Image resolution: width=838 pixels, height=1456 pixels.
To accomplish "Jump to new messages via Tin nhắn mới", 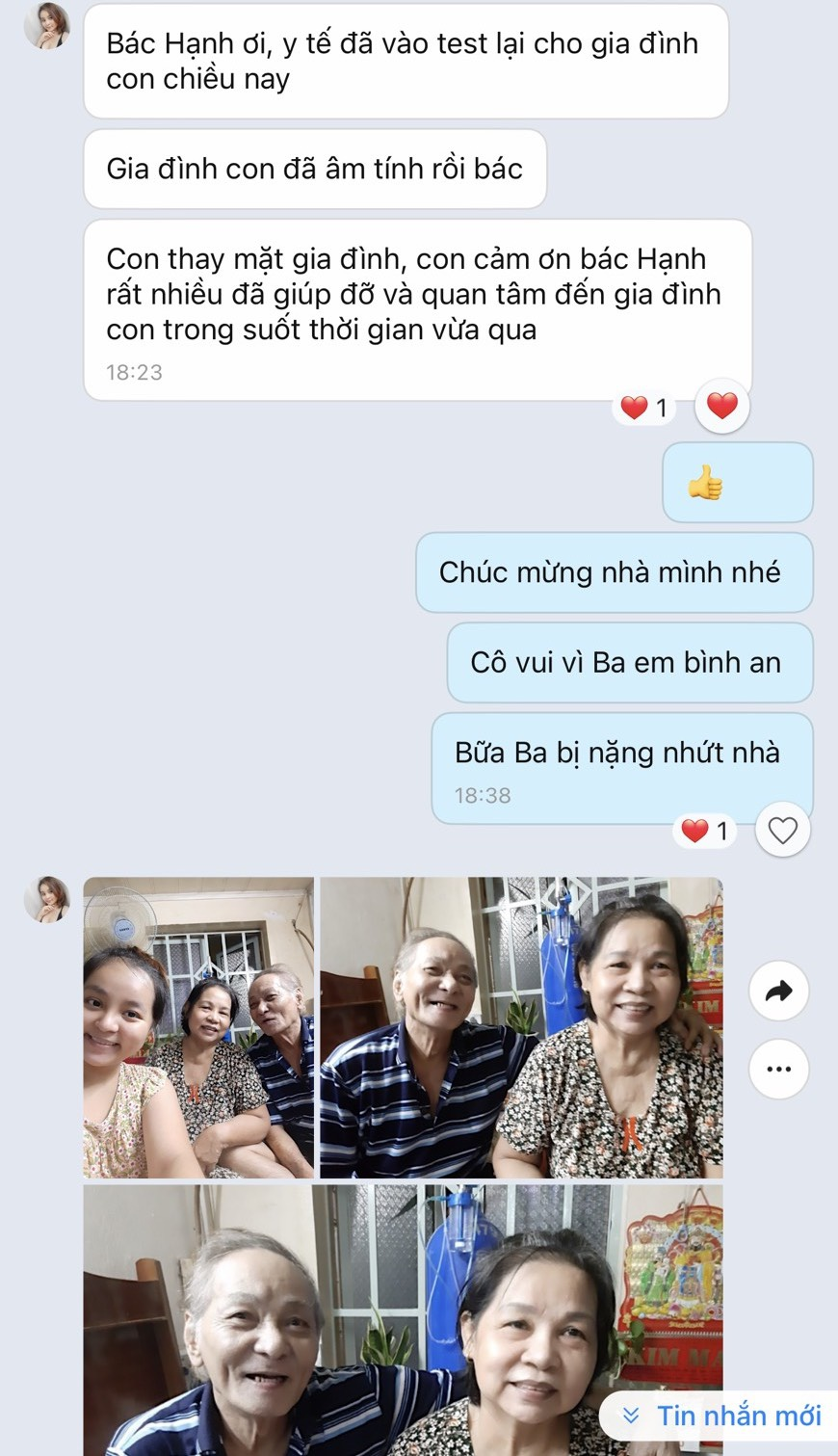I will pos(722,1415).
